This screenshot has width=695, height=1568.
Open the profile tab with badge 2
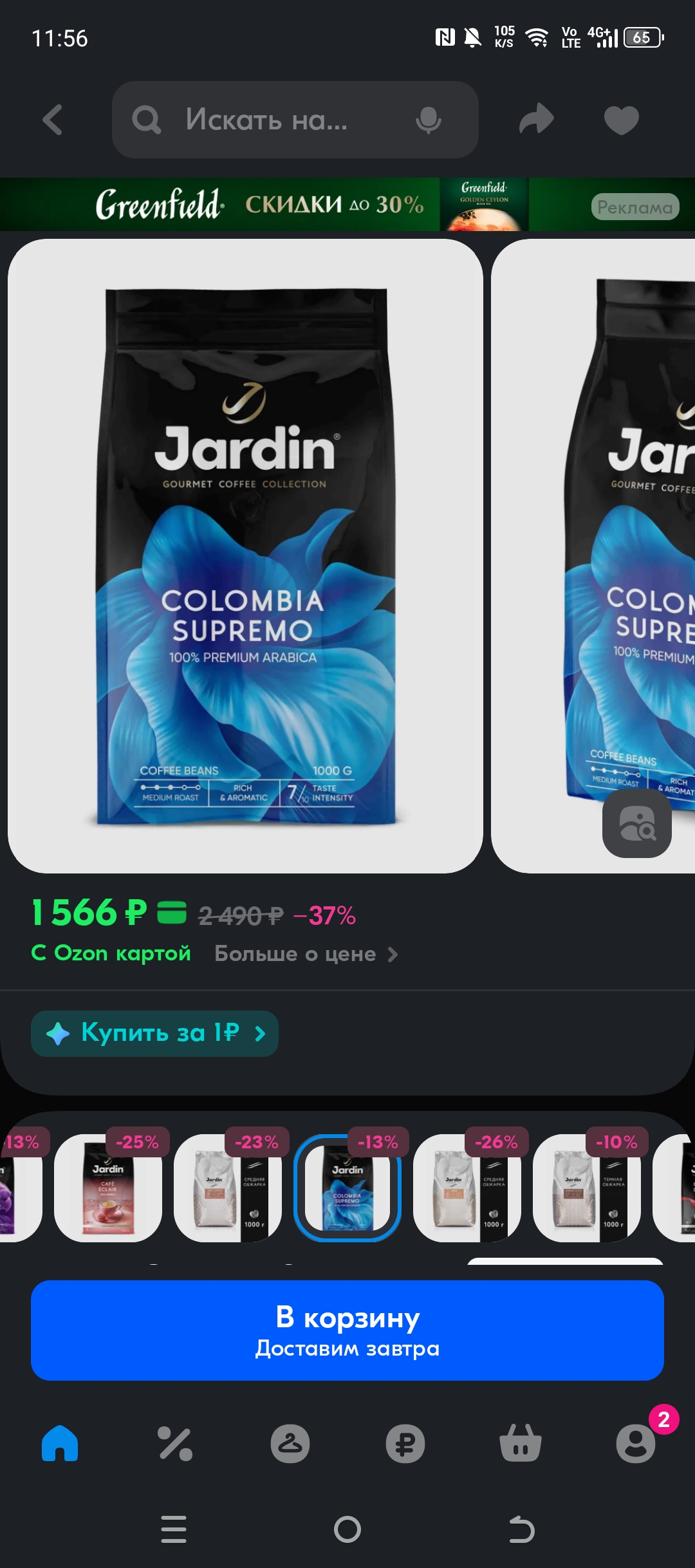[x=636, y=1443]
